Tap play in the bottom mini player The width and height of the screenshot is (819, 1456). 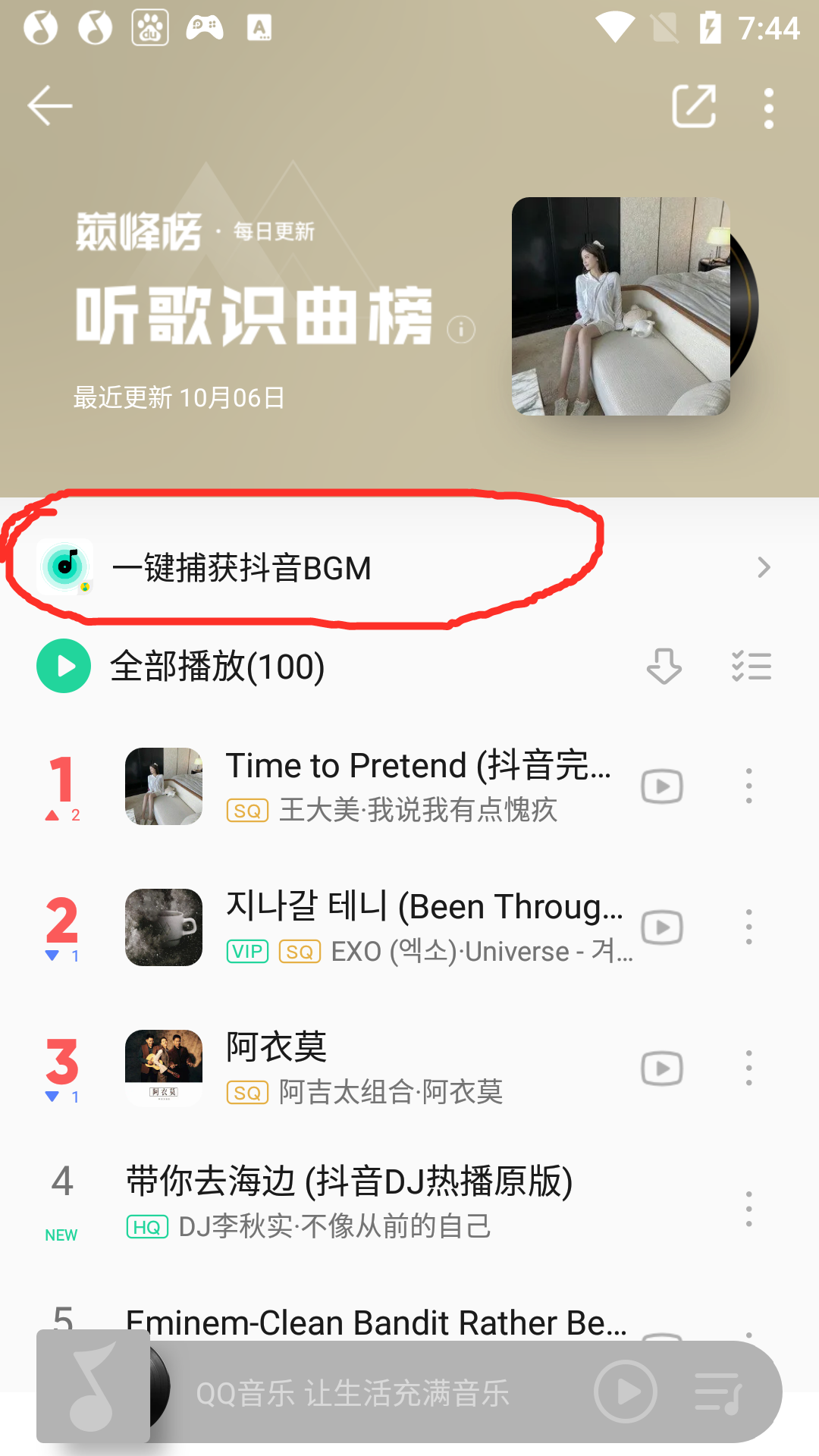point(626,1392)
